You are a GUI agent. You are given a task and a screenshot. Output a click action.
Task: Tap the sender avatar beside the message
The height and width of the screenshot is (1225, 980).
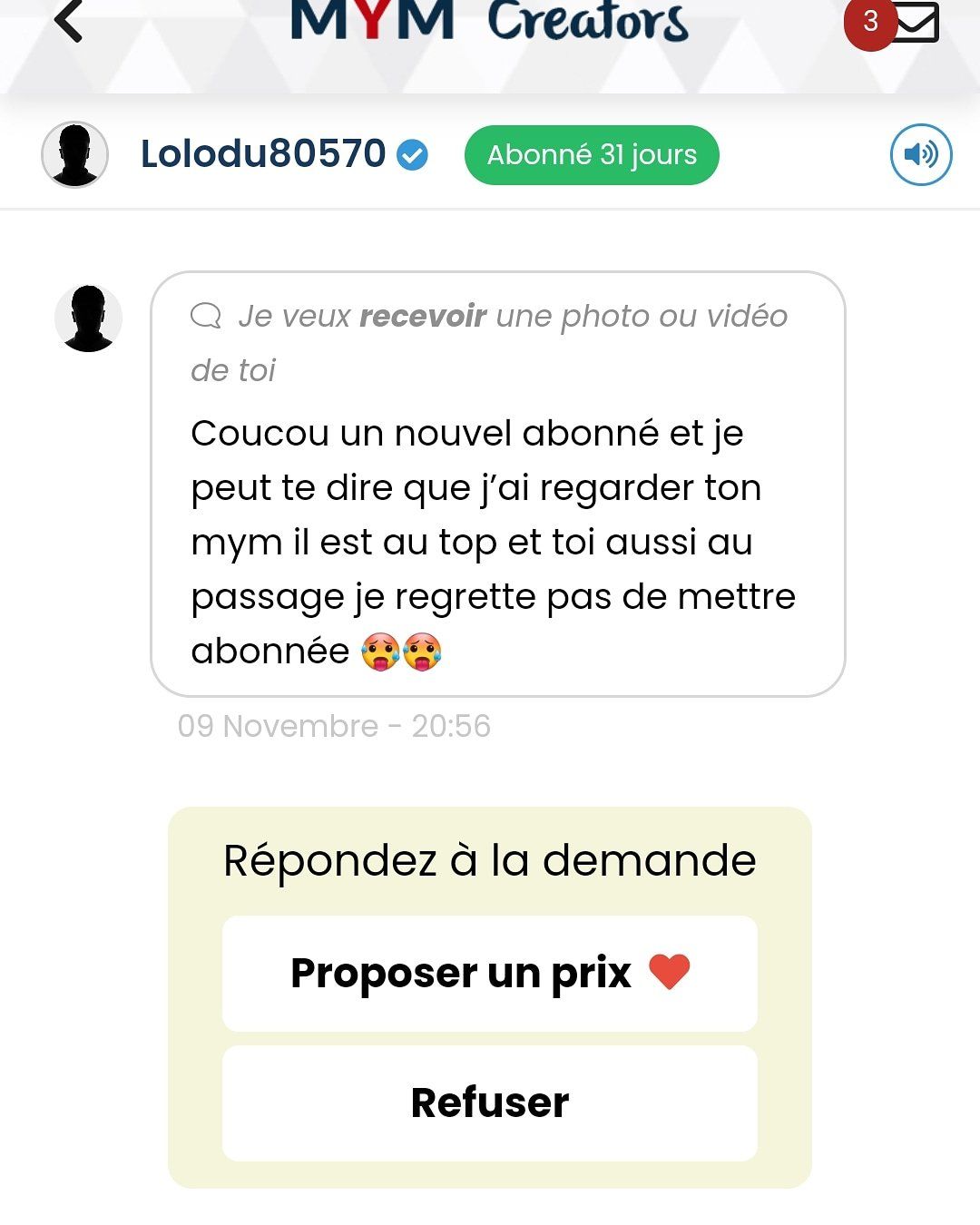[88, 318]
